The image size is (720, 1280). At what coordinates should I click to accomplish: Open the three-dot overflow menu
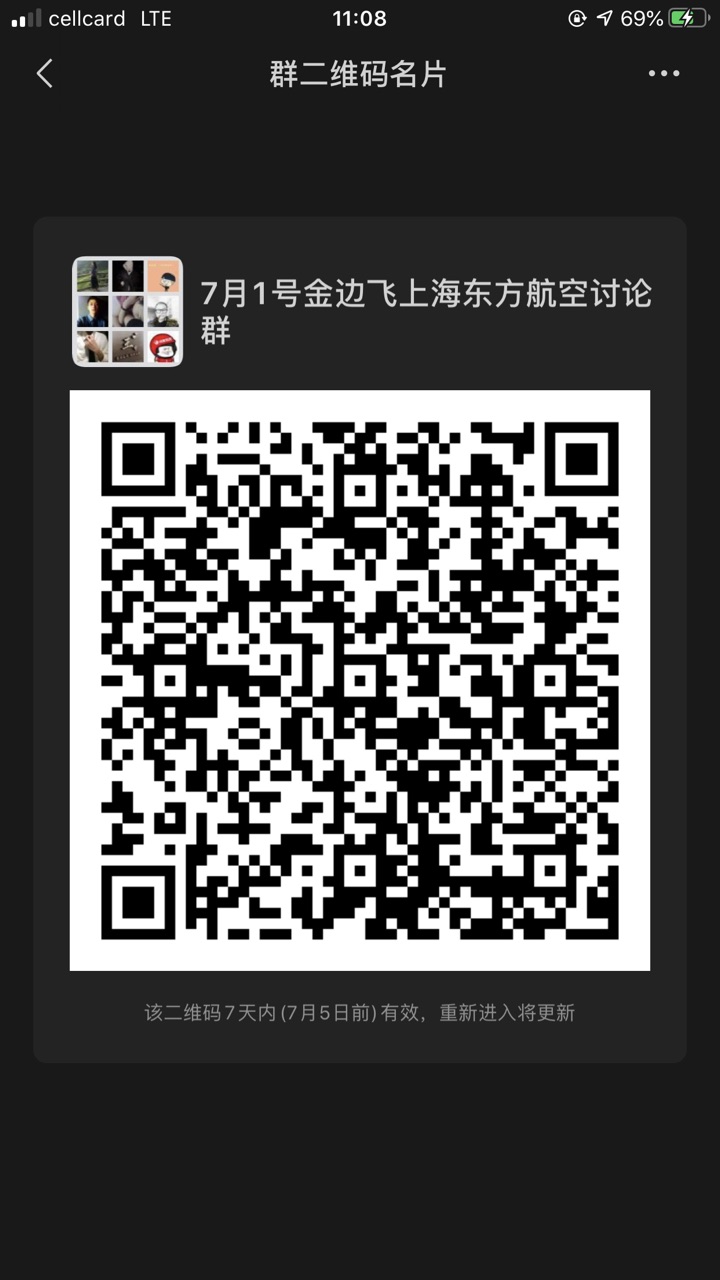(664, 74)
